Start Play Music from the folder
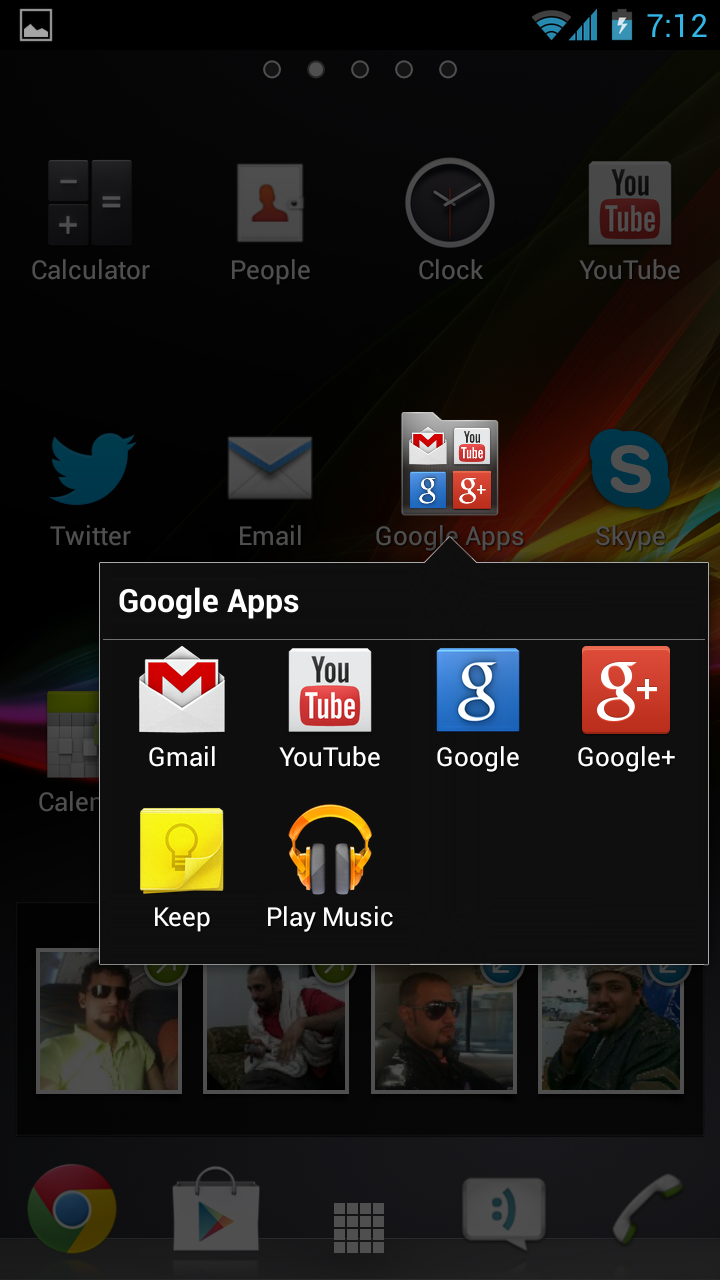 coord(330,866)
